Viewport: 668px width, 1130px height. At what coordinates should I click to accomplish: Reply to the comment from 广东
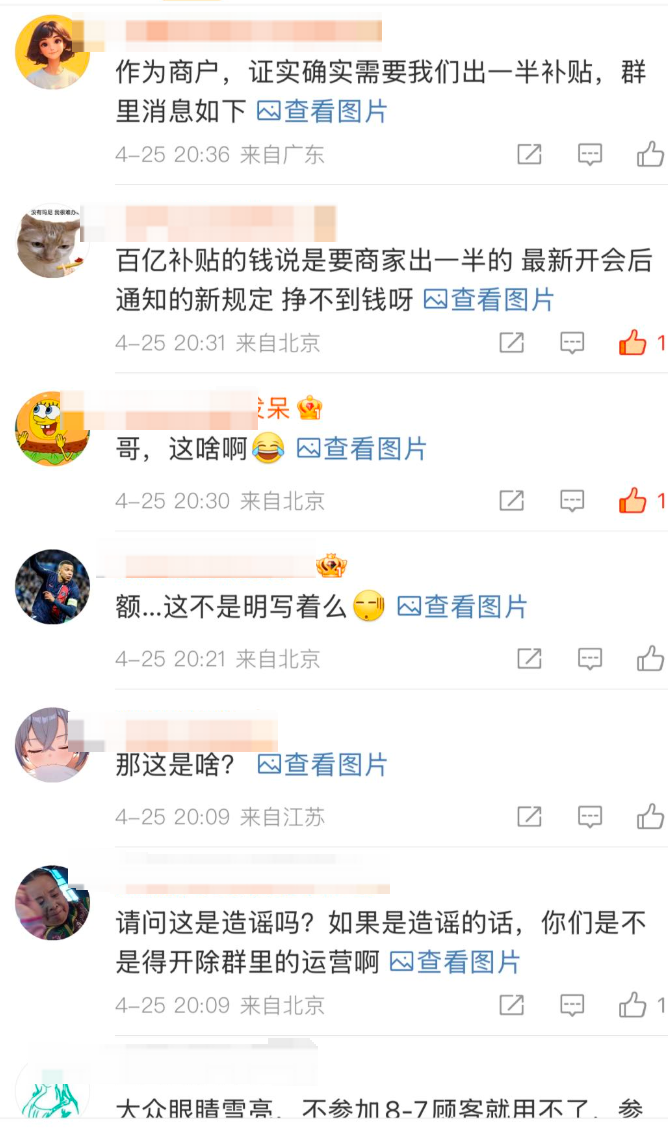pyautogui.click(x=589, y=154)
